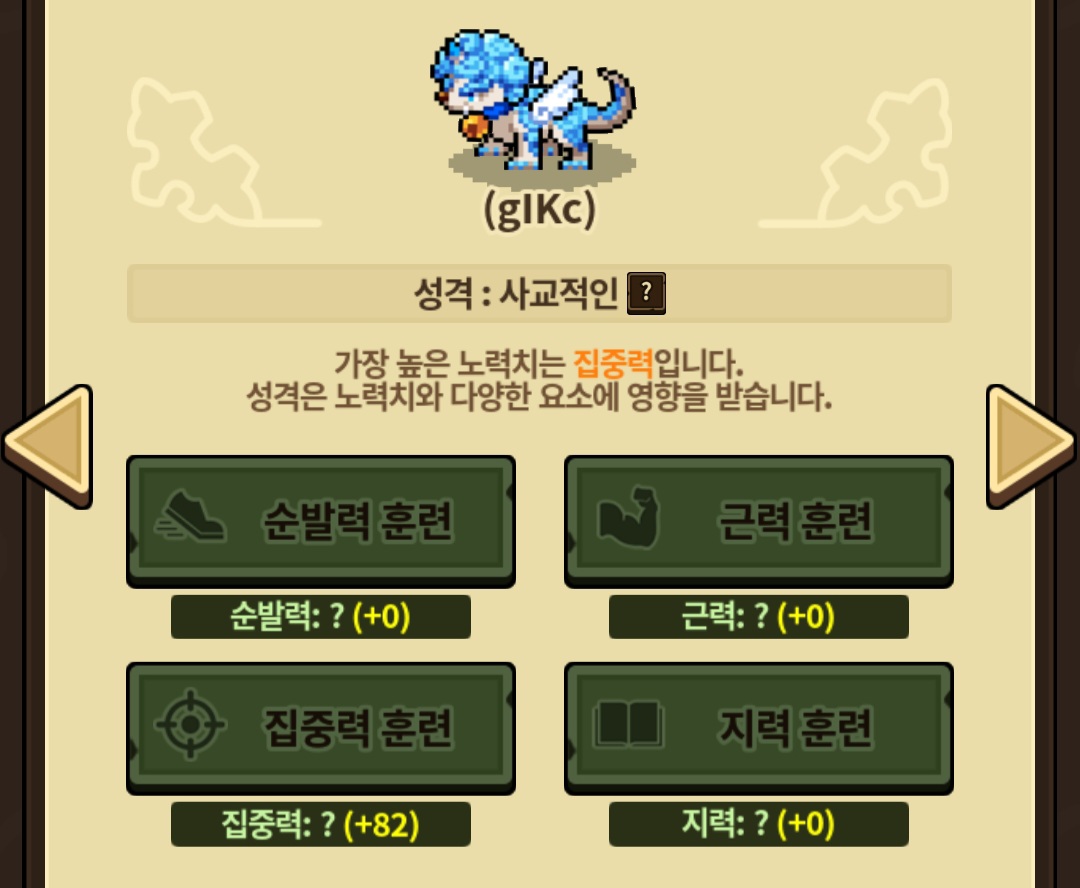Start 근력 훈련 strength training
1080x888 pixels.
click(x=759, y=522)
